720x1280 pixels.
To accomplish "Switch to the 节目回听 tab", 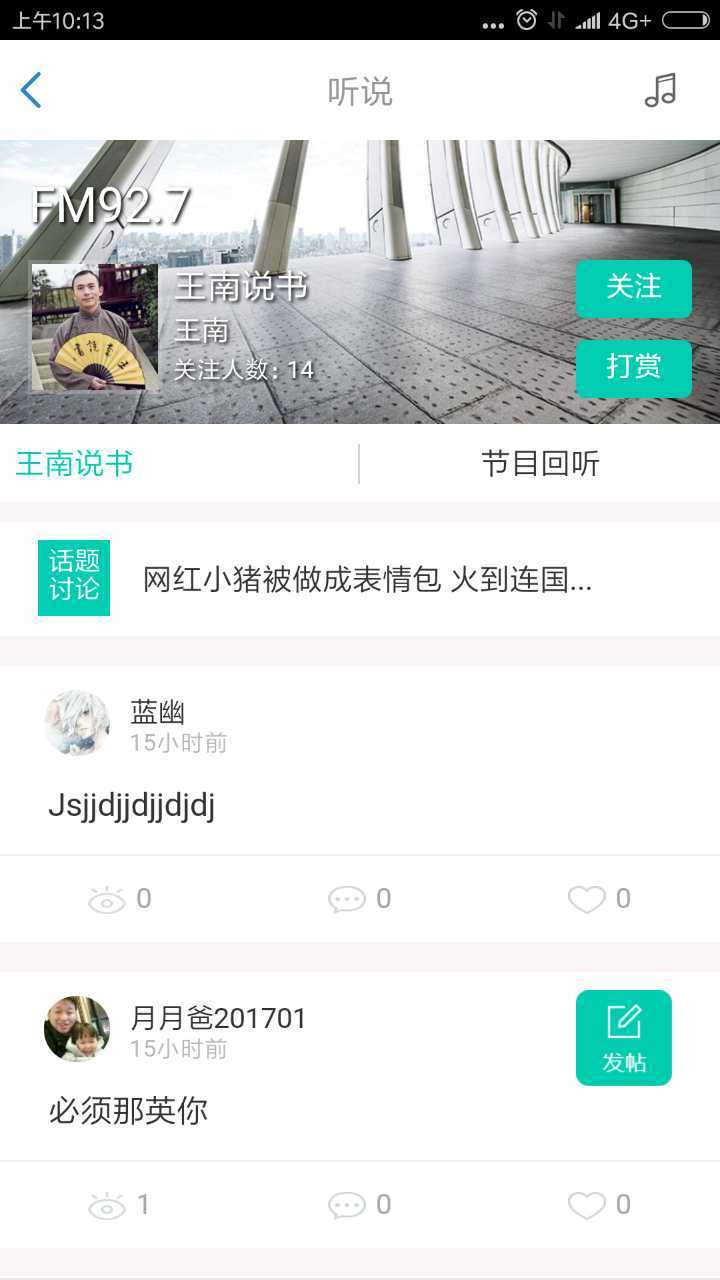I will pos(540,464).
